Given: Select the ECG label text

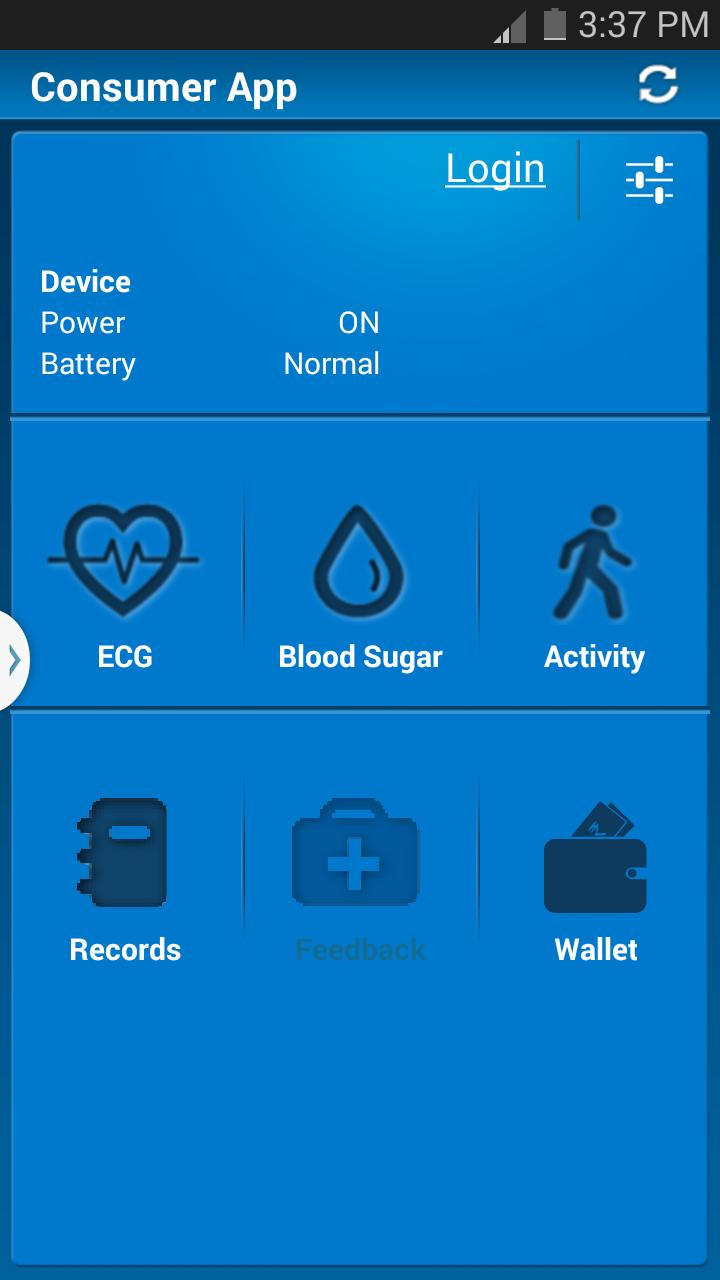Looking at the screenshot, I should tap(124, 657).
